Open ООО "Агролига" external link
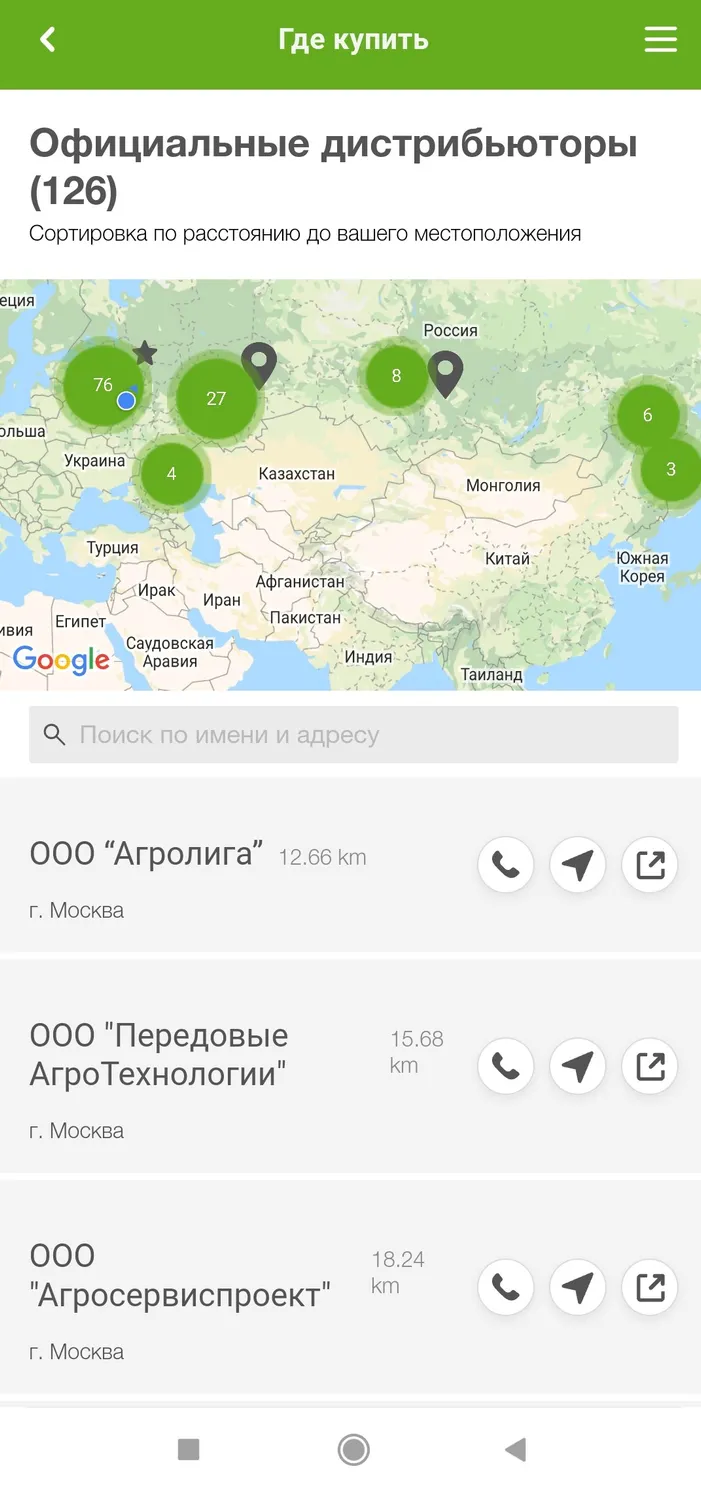Viewport: 701px width, 1492px height. 650,865
